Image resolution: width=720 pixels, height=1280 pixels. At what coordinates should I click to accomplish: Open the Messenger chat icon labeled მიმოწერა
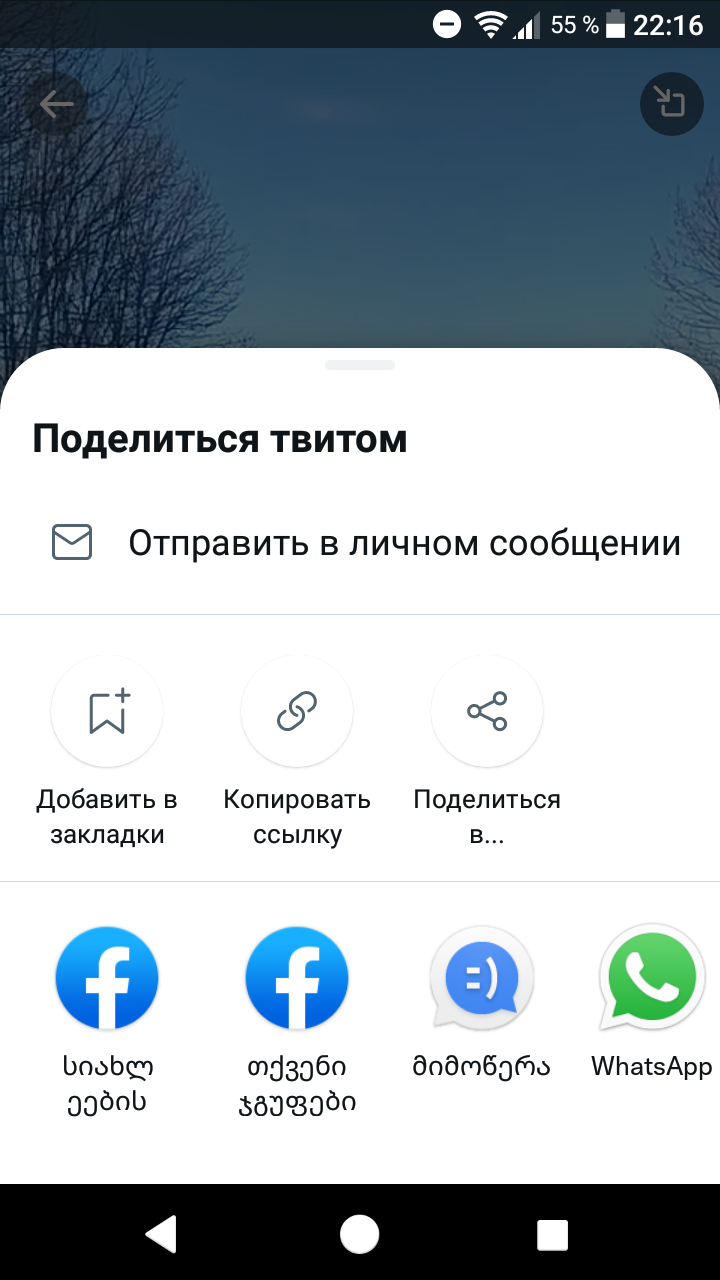(x=482, y=978)
